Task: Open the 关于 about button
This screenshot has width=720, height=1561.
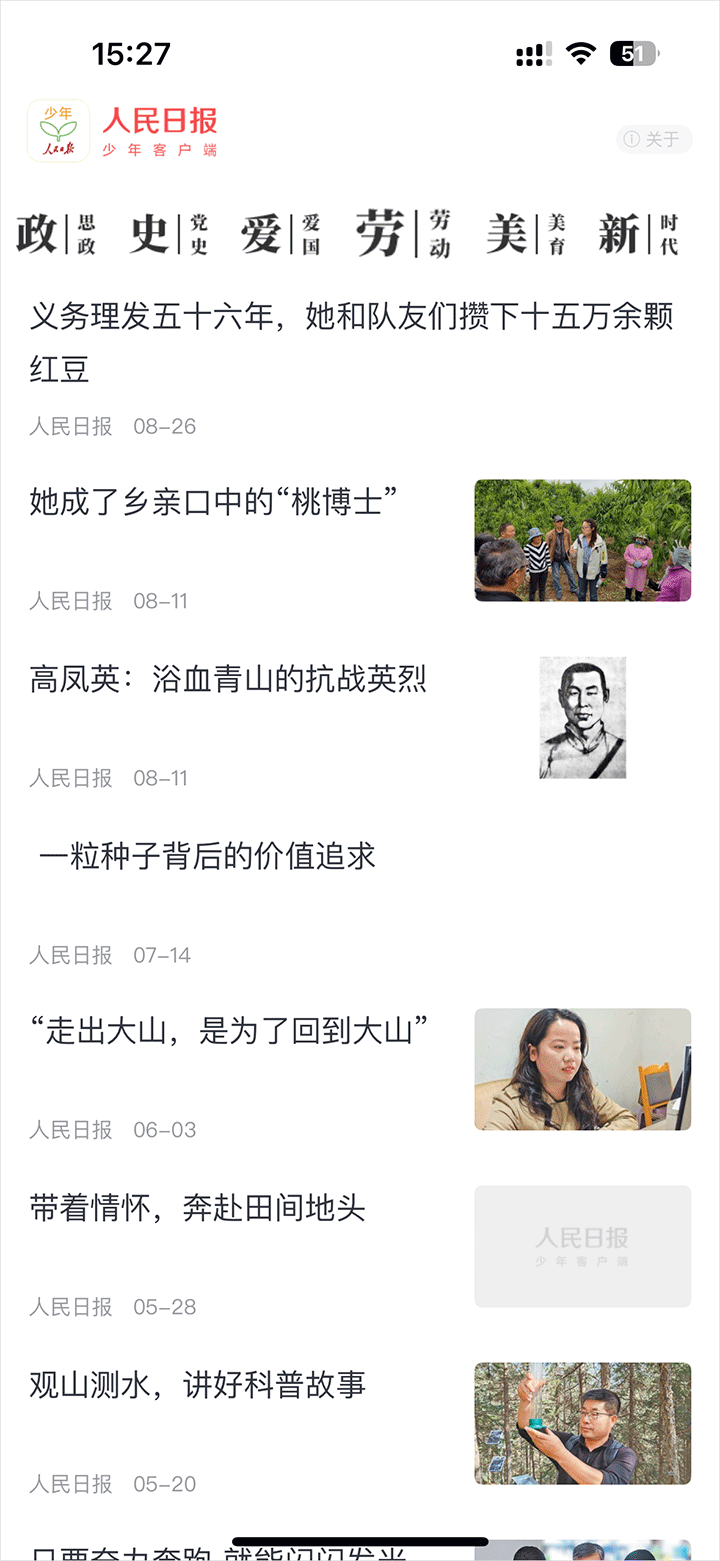Action: tap(654, 139)
